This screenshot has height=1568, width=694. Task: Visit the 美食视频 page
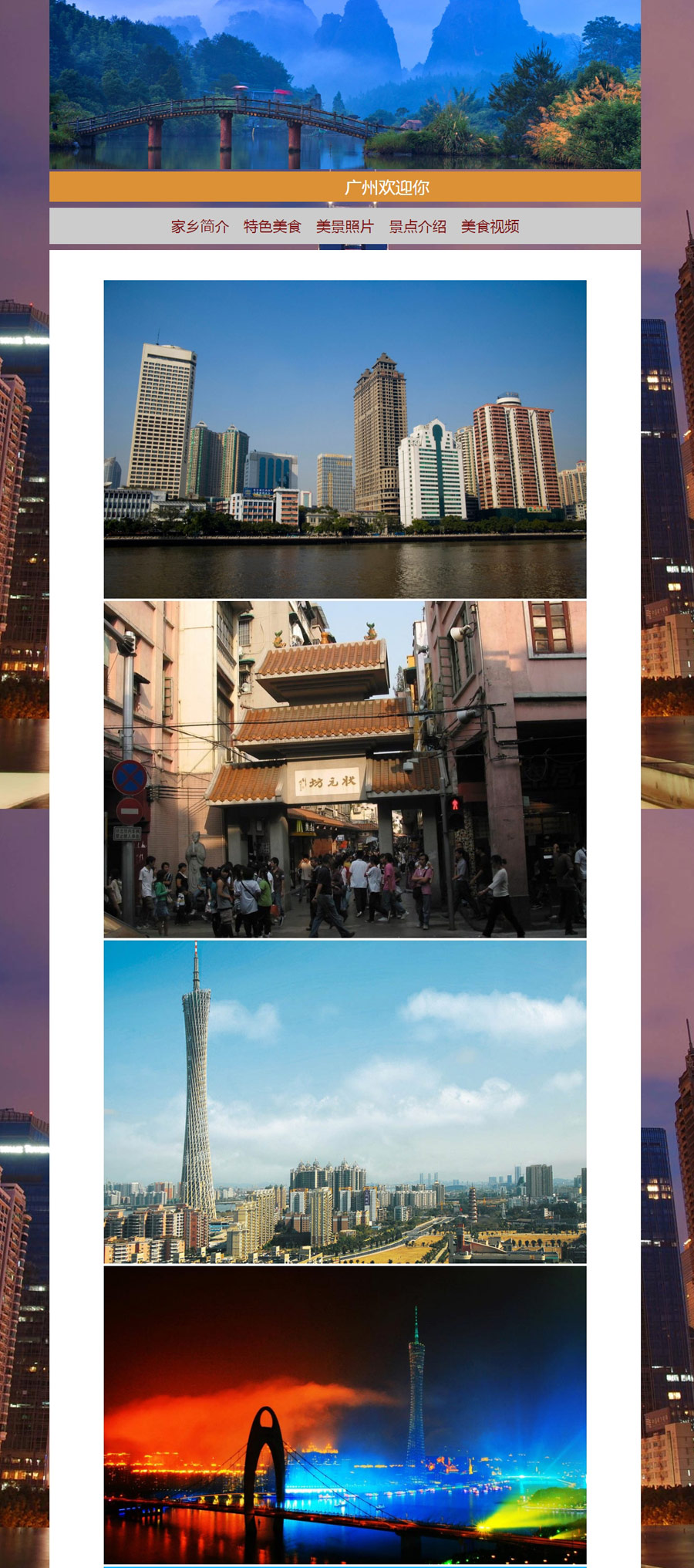pyautogui.click(x=490, y=226)
